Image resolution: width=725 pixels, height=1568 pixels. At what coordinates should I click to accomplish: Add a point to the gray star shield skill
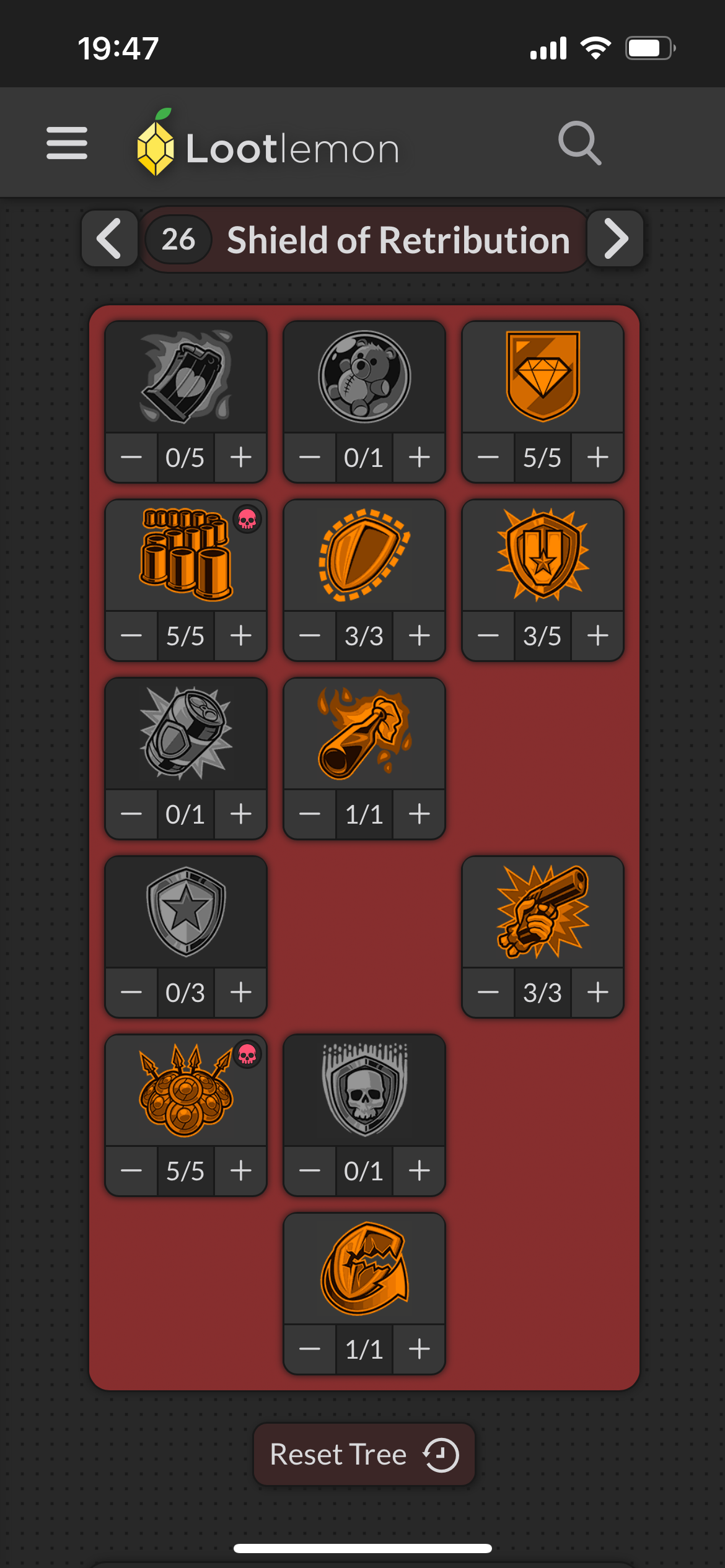(241, 993)
